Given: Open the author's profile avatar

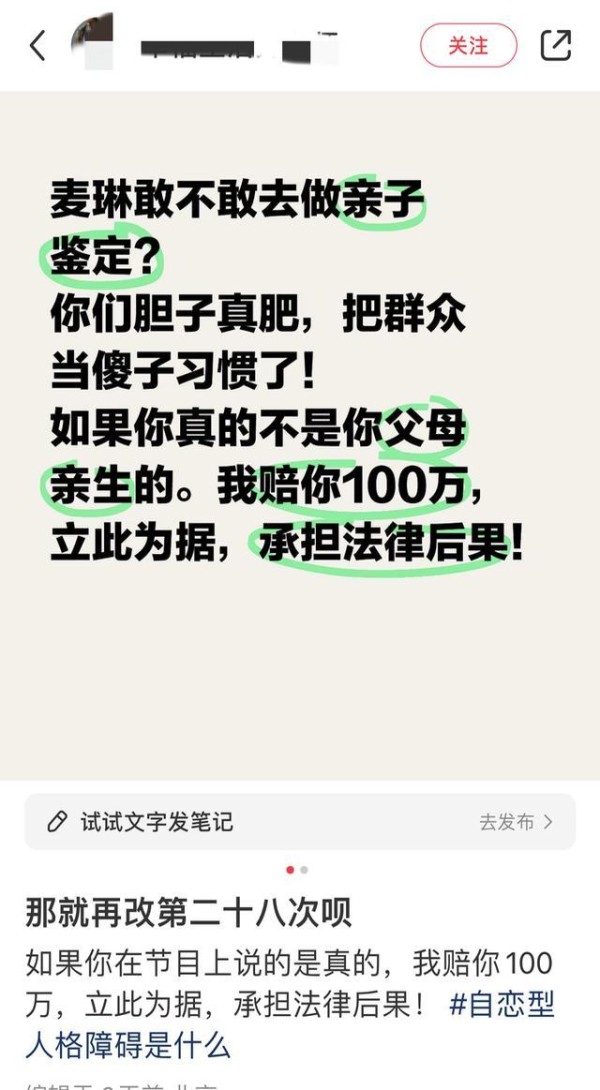Looking at the screenshot, I should point(91,42).
